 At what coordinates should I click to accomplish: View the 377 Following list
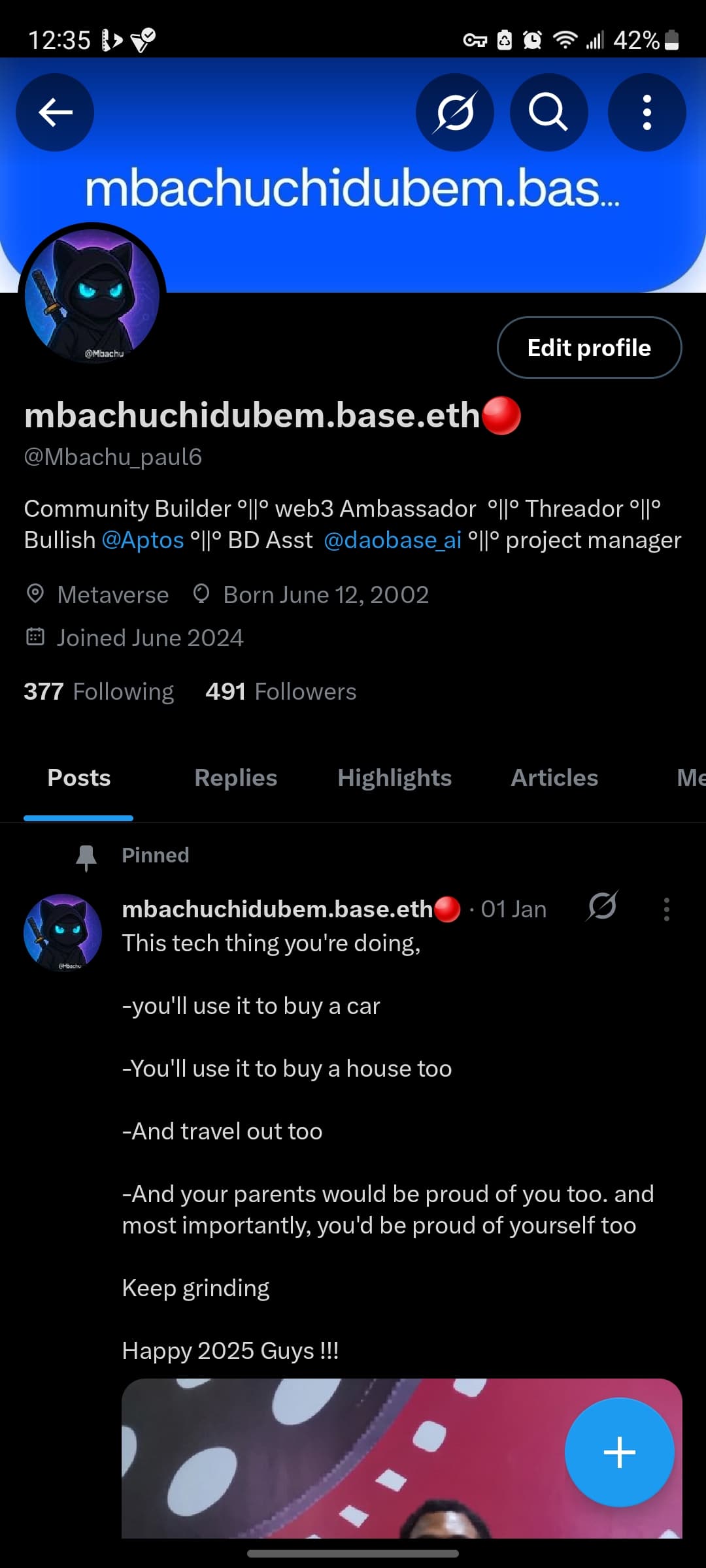(99, 691)
